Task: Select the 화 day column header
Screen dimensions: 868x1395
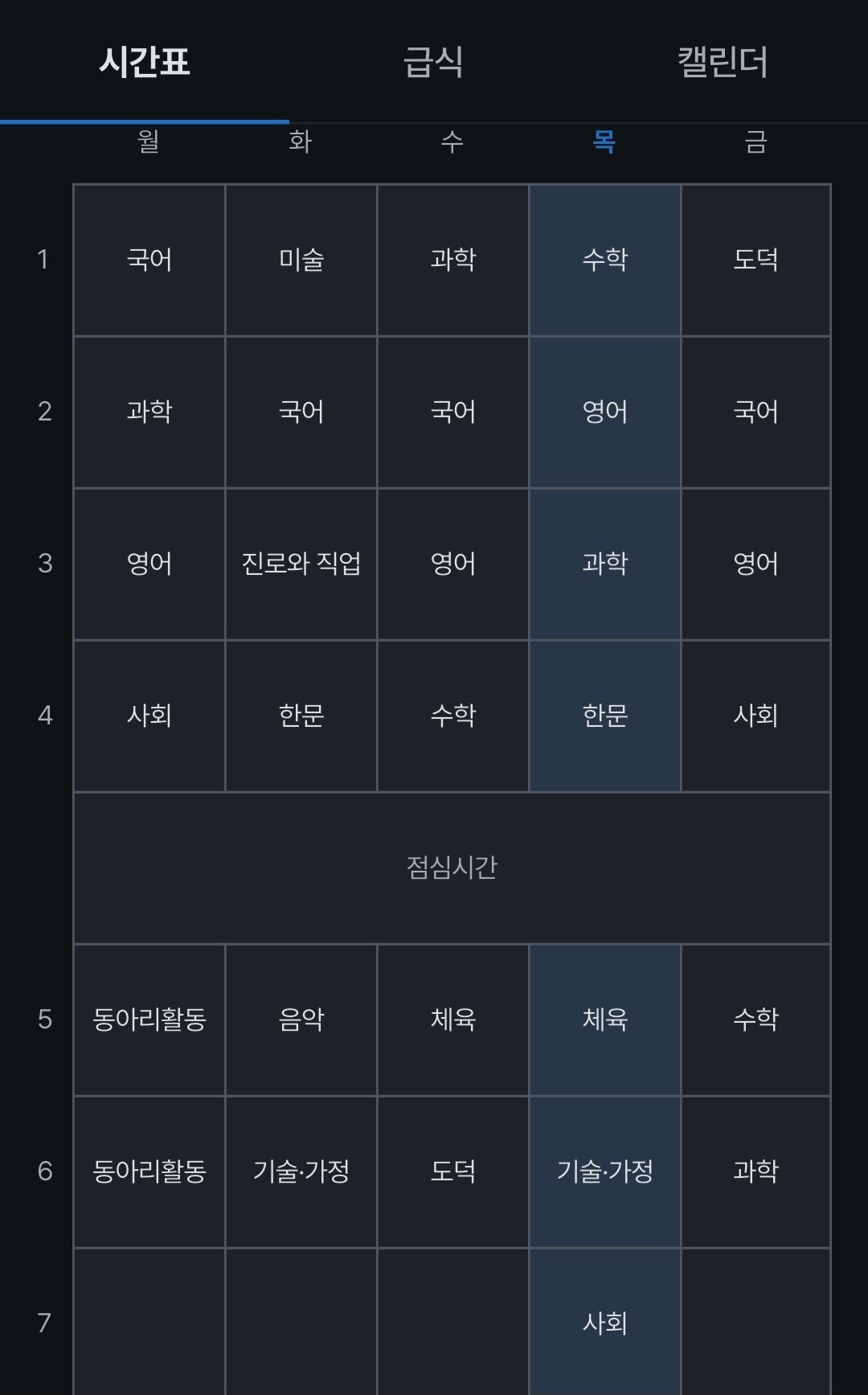Action: pos(301,142)
